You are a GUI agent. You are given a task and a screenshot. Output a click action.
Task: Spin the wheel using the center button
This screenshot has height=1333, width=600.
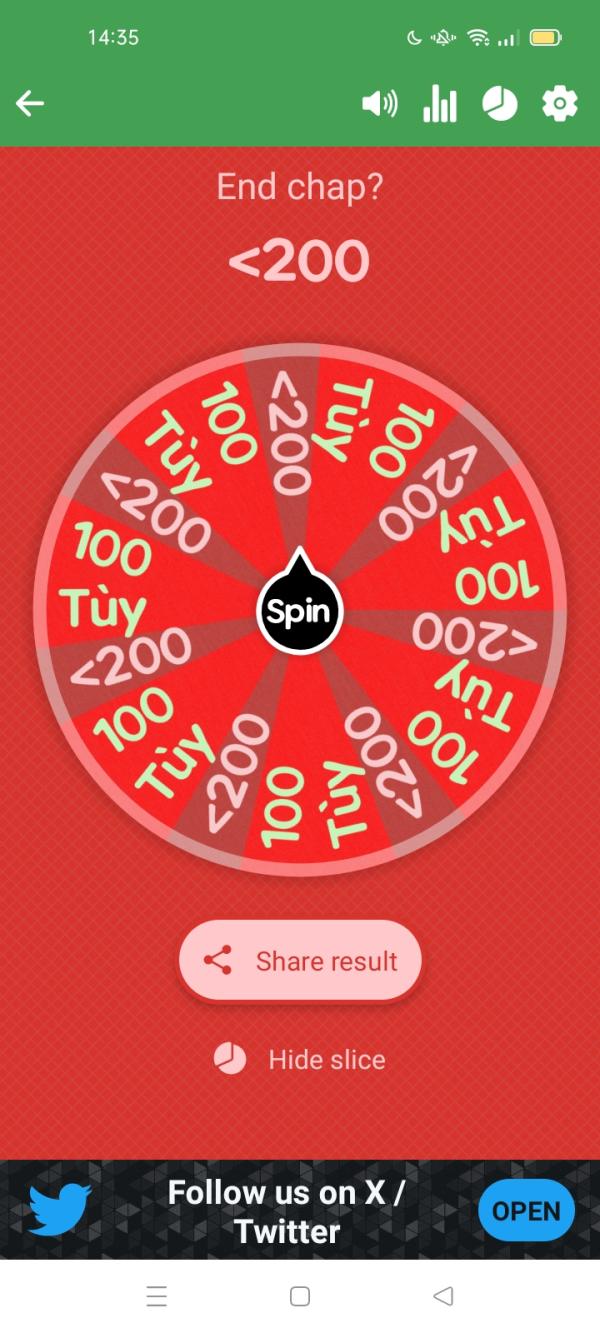[300, 610]
